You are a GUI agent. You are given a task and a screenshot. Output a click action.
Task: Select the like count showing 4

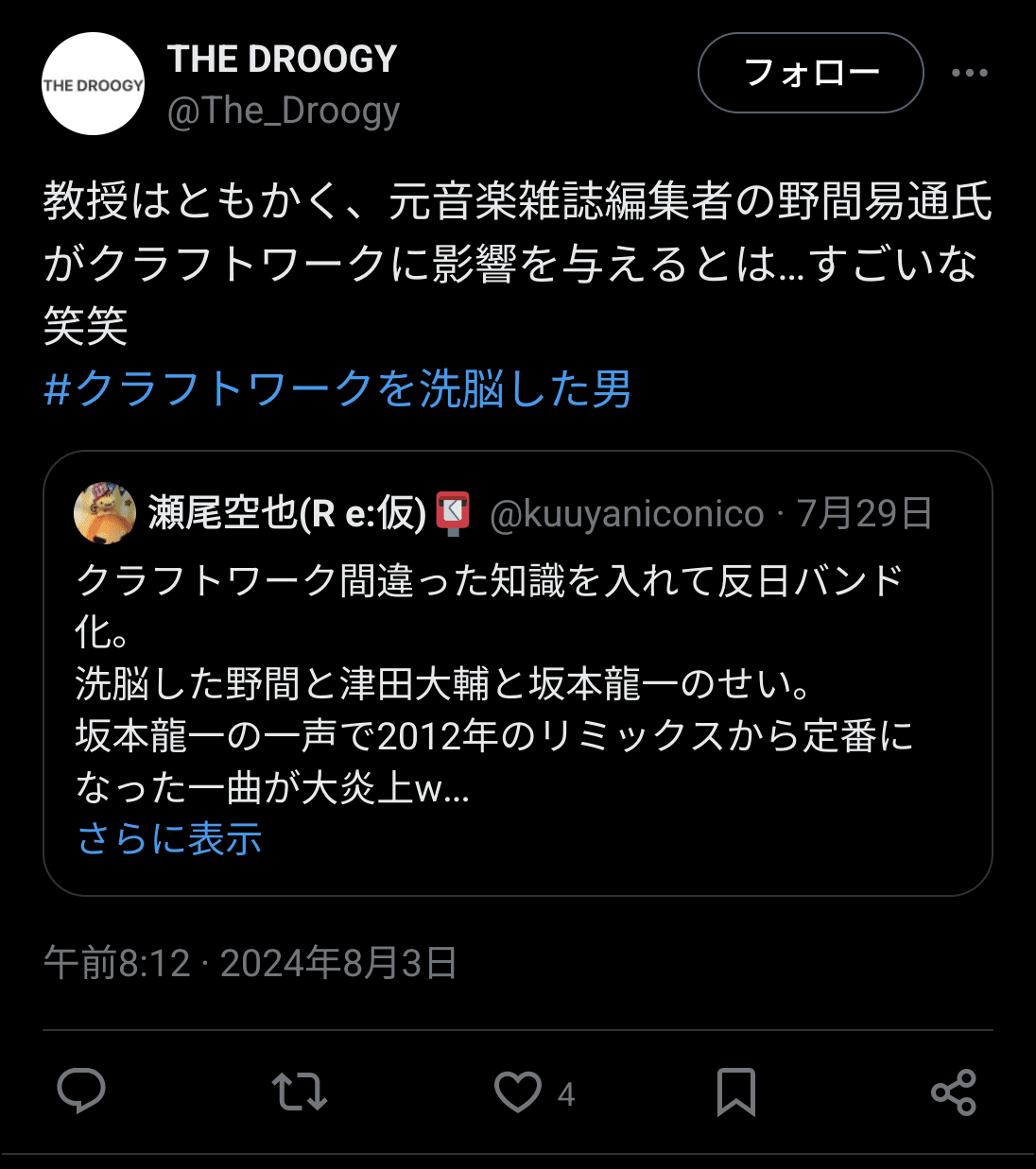[566, 1094]
